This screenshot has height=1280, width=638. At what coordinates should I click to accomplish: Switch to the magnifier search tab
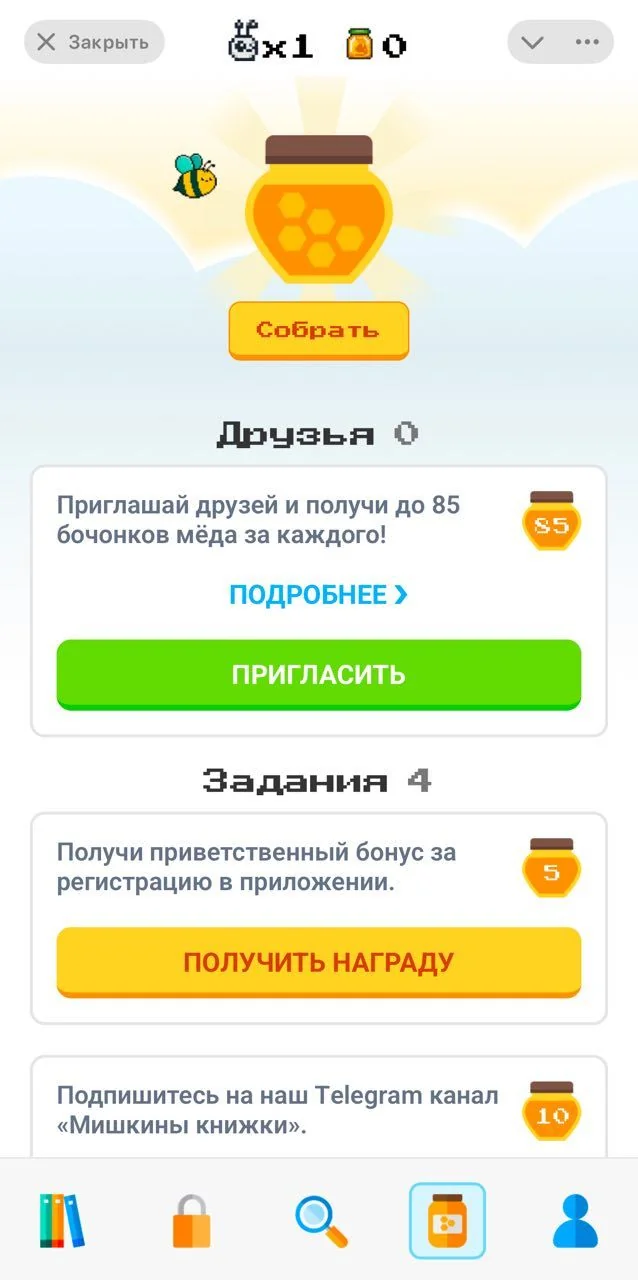[321, 1220]
